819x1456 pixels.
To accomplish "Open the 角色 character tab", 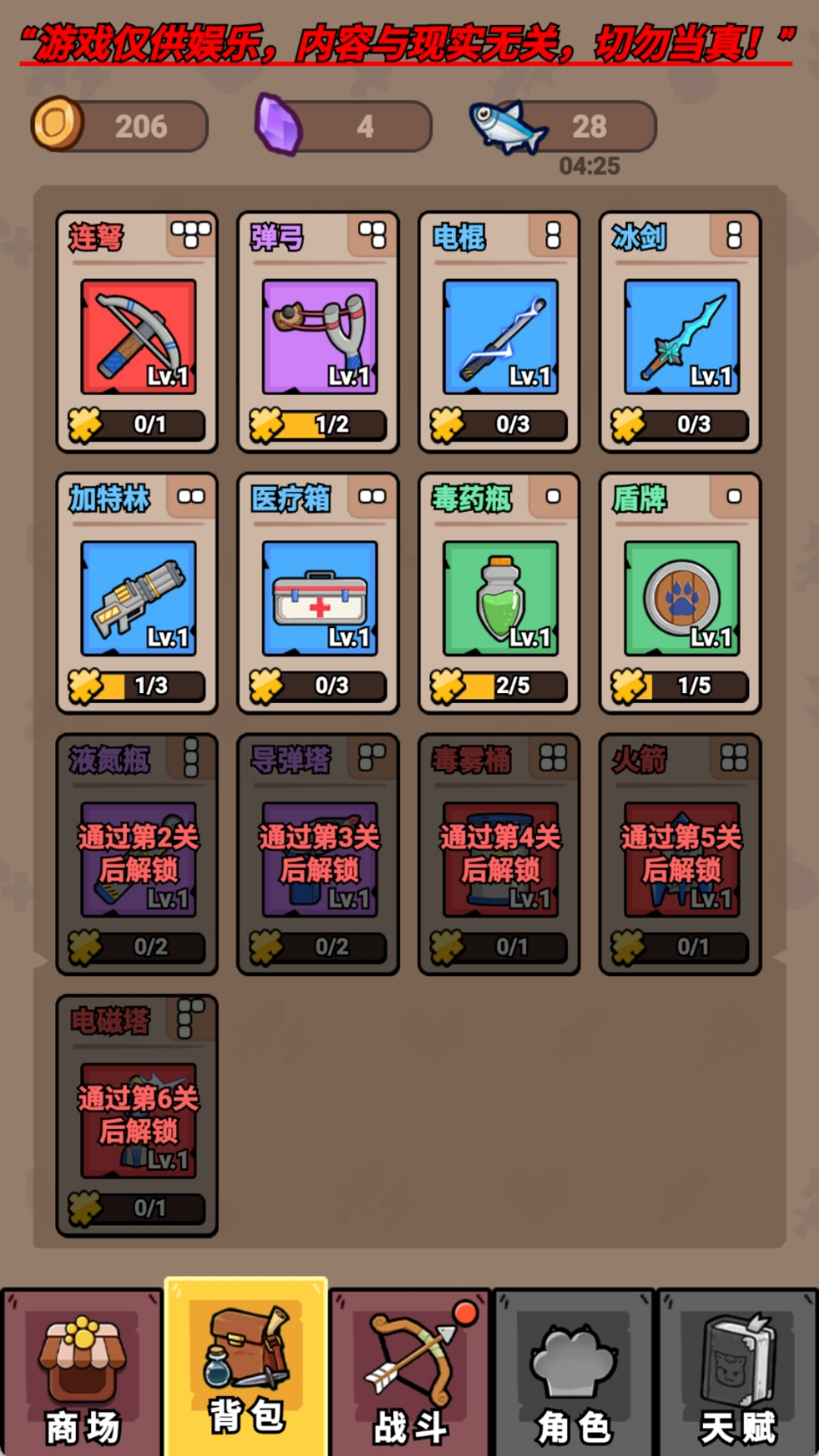I will [x=574, y=1373].
